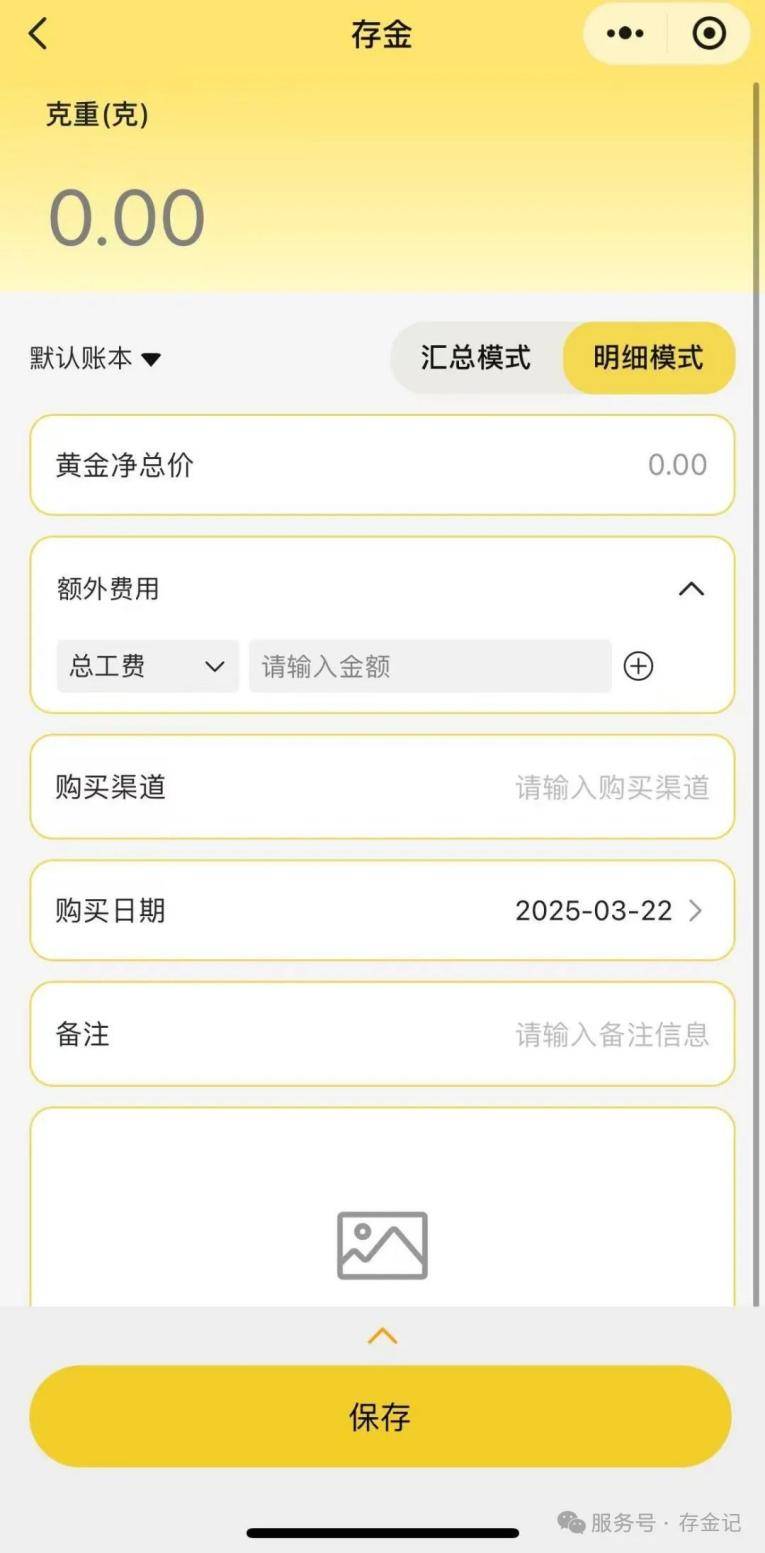Change the 购买日期 2025-03-22
This screenshot has width=765, height=1553.
(x=607, y=911)
